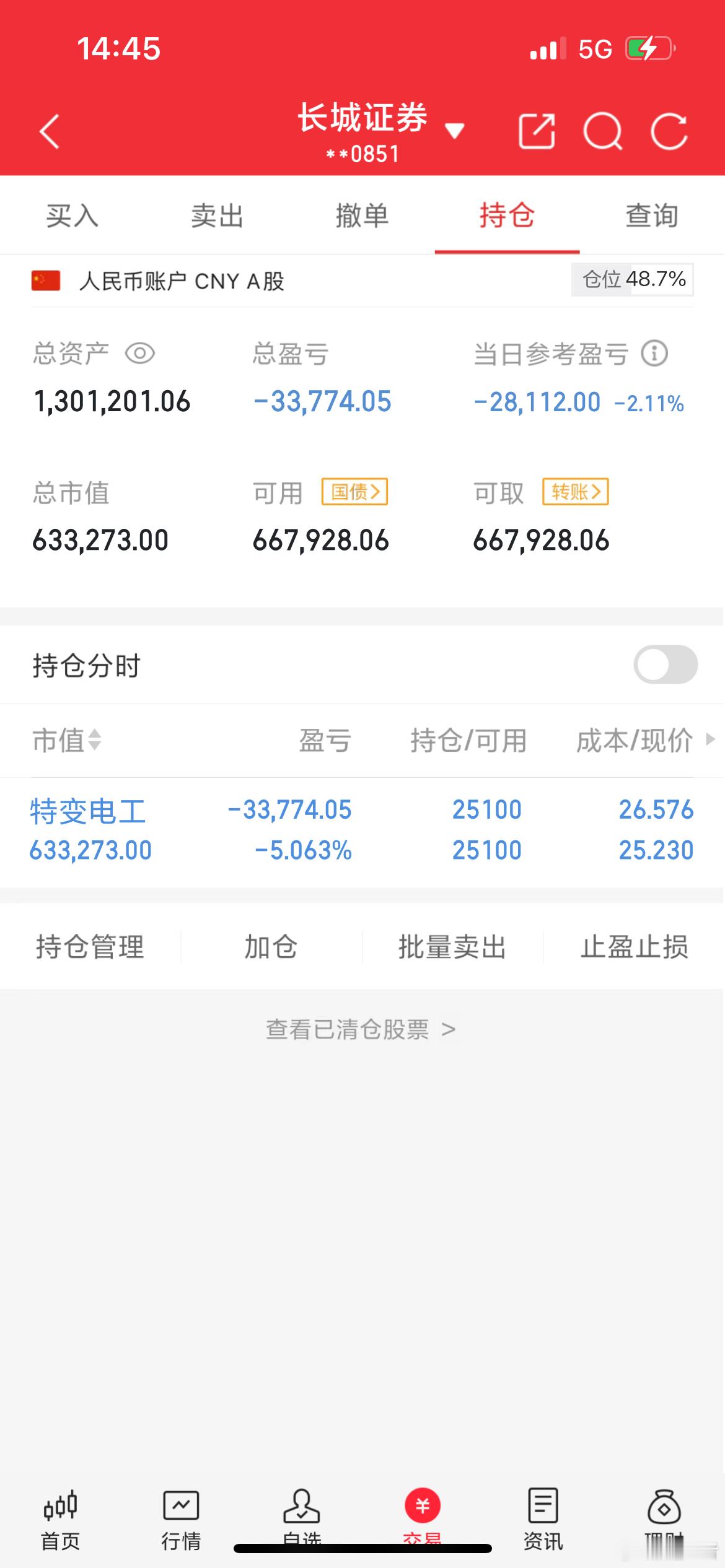725x1568 pixels.
Task: Tap the 市值 sort arrows
Action: [x=92, y=741]
